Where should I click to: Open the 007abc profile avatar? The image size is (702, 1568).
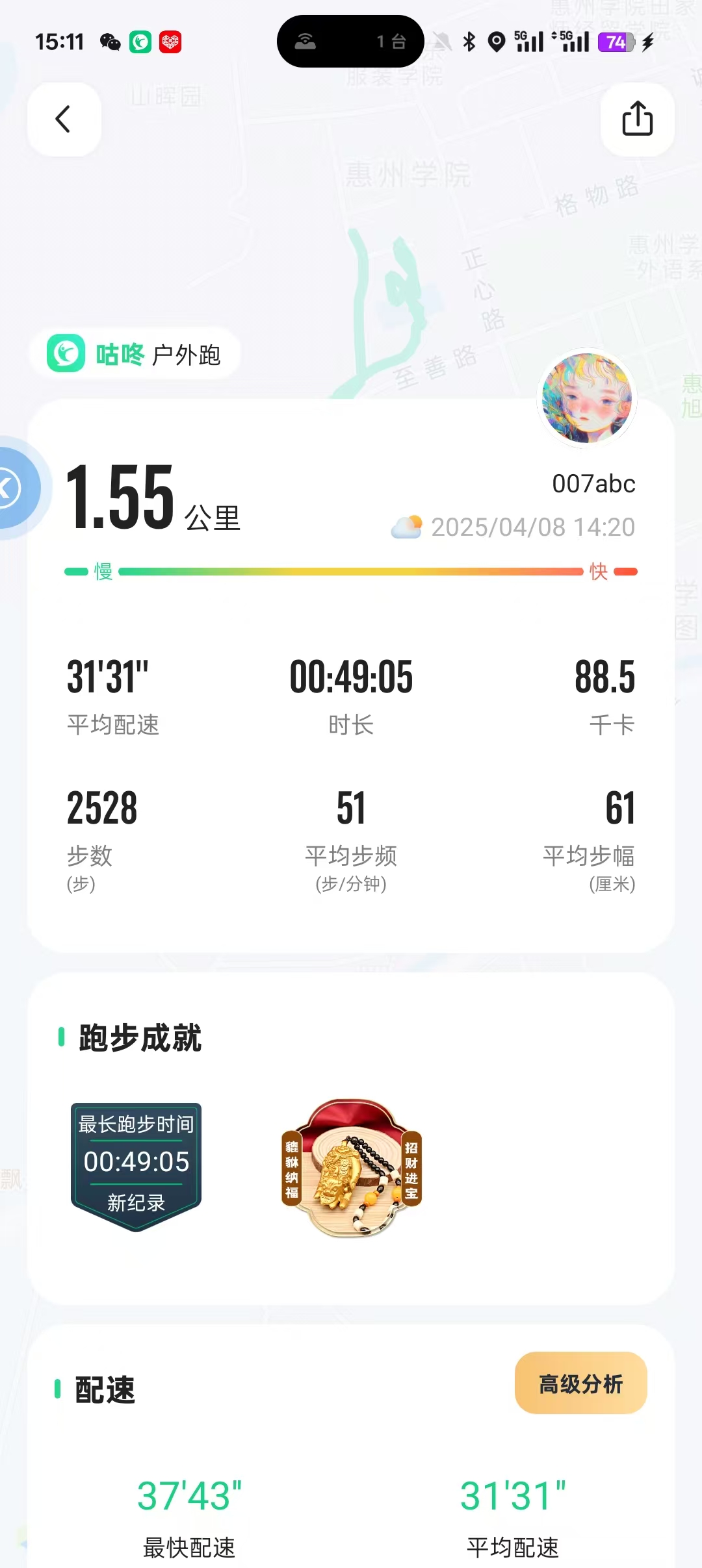pos(588,398)
